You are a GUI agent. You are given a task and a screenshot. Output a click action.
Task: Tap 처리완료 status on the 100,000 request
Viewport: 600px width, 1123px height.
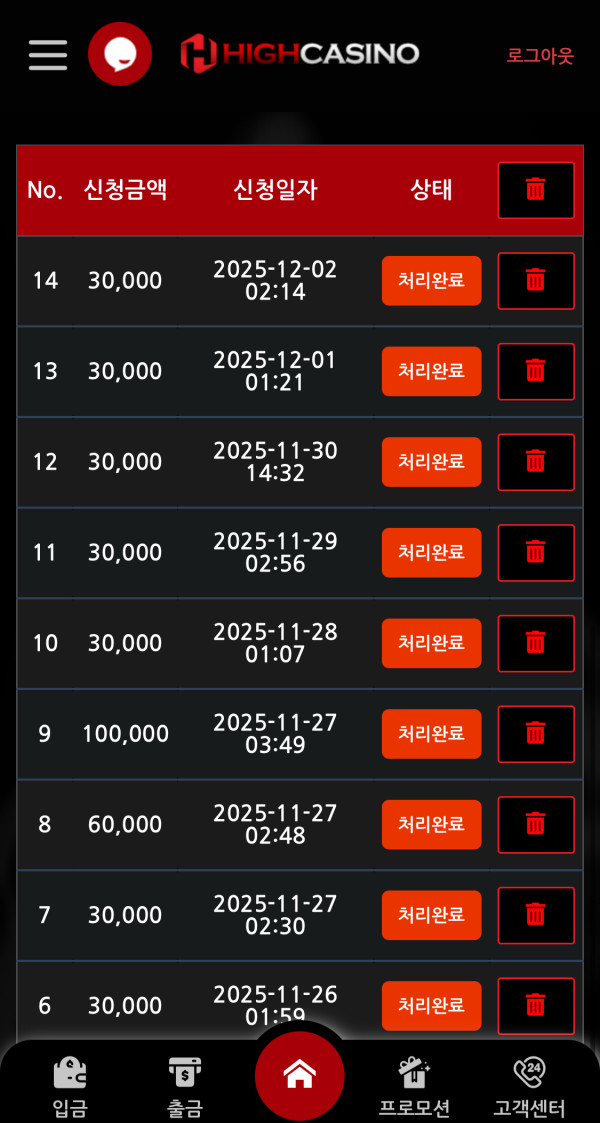431,734
